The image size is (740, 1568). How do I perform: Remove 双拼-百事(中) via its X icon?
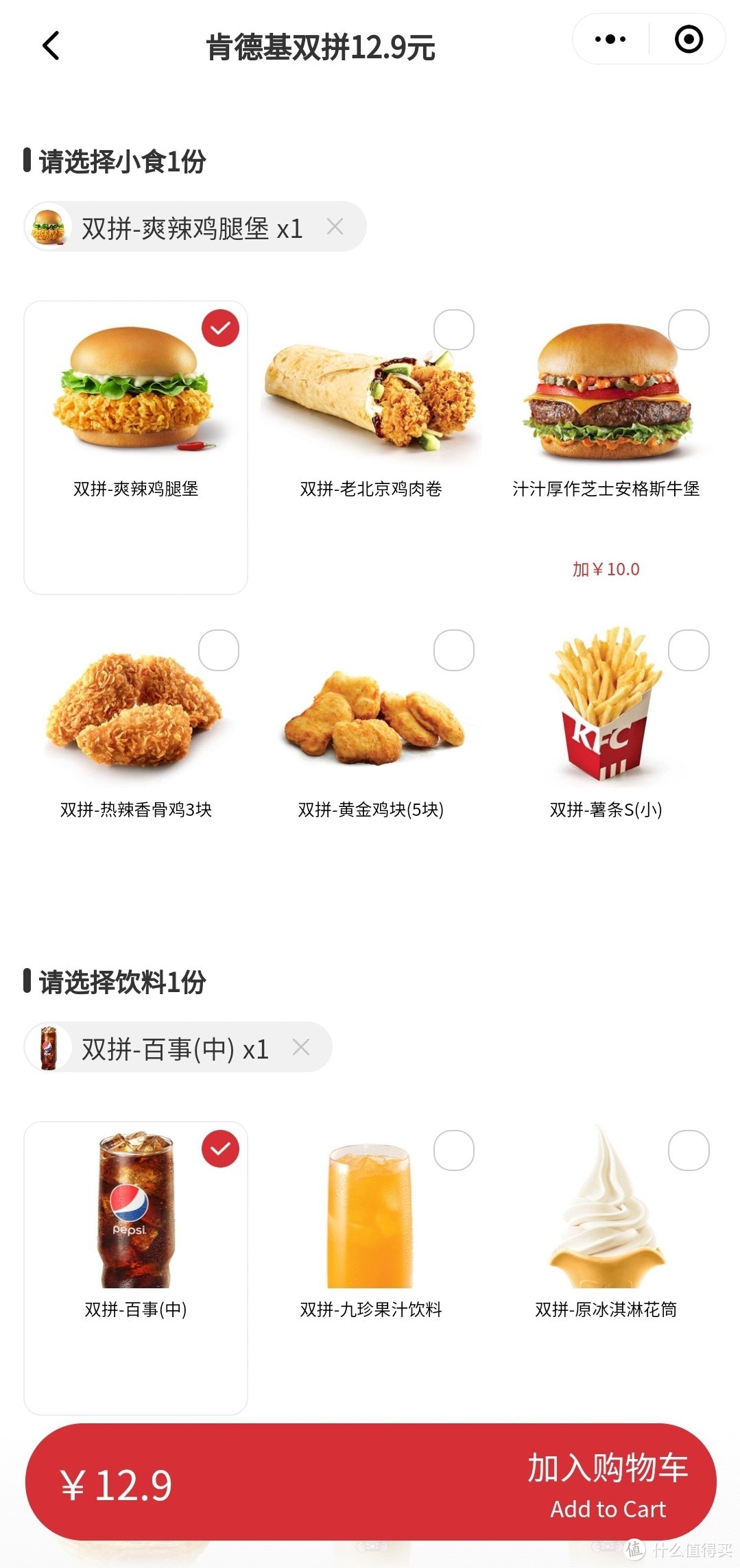pyautogui.click(x=300, y=1047)
